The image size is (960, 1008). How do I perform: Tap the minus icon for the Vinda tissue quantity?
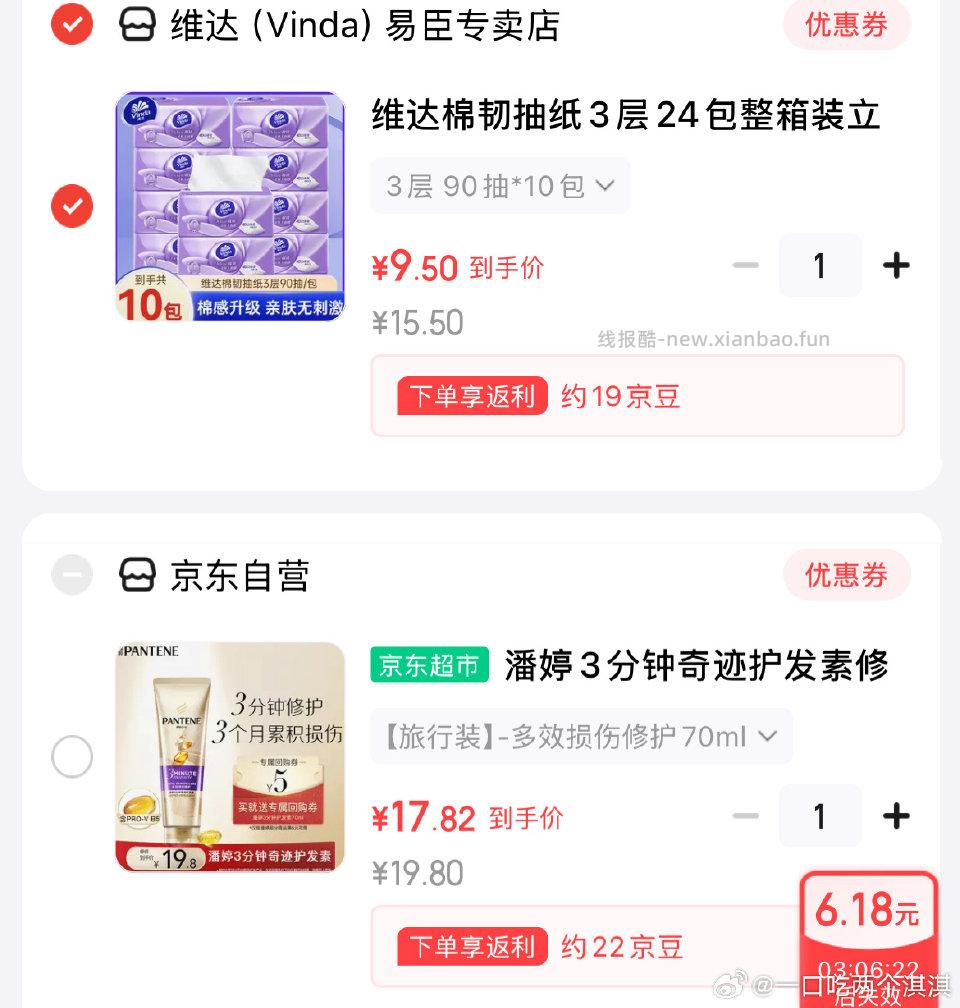click(x=745, y=265)
